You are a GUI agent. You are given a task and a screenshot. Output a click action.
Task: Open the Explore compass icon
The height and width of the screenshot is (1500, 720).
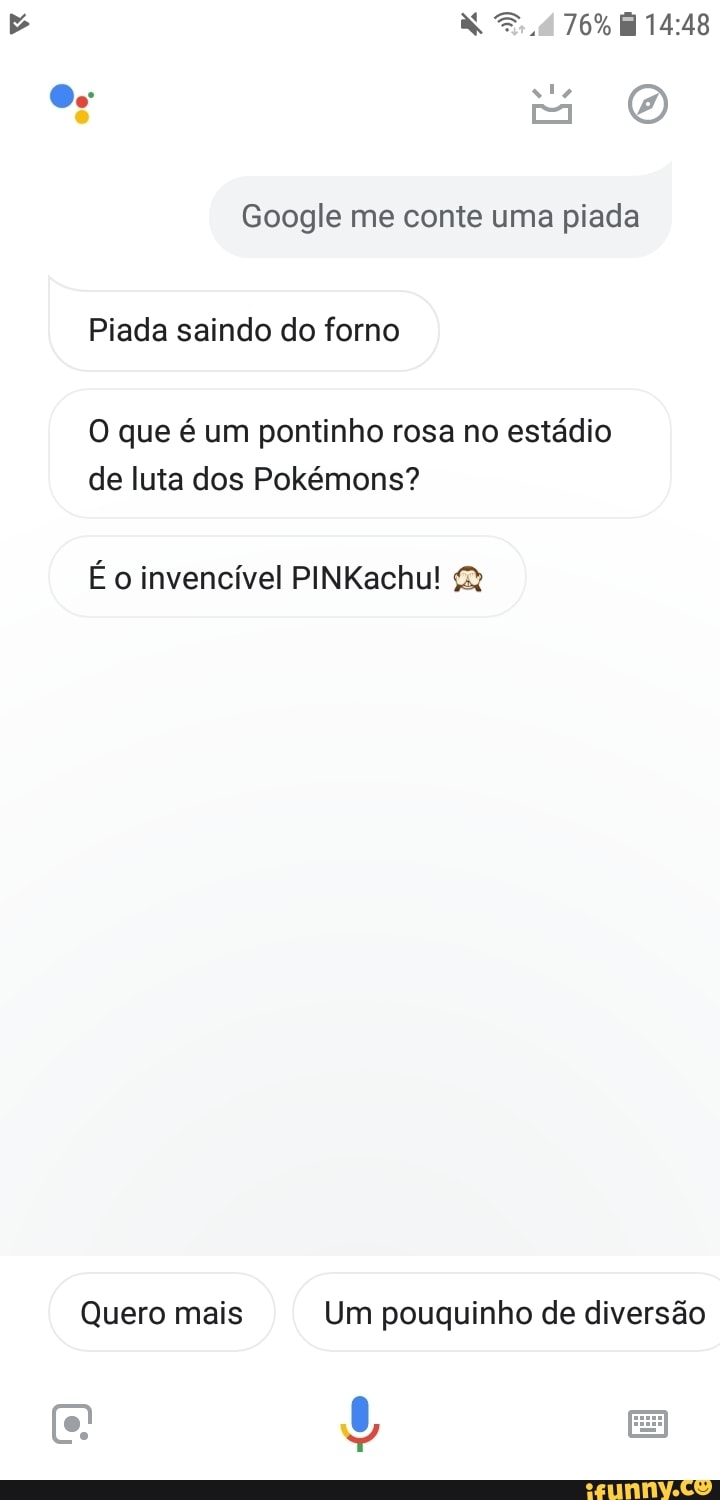pos(648,104)
